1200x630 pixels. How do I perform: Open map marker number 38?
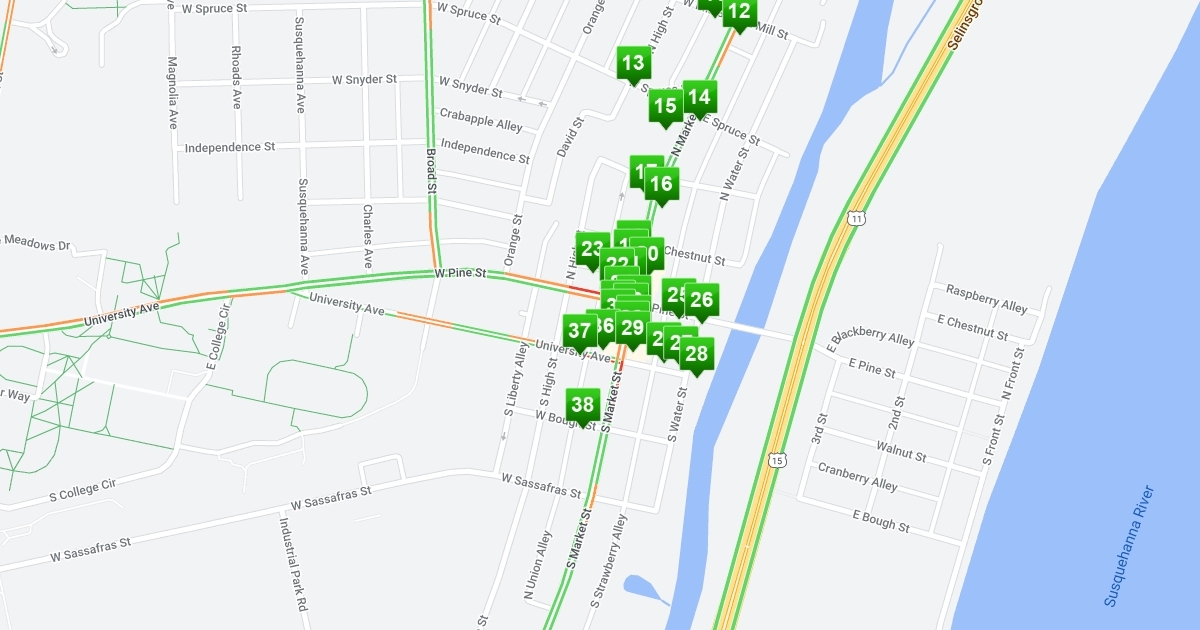[x=582, y=406]
